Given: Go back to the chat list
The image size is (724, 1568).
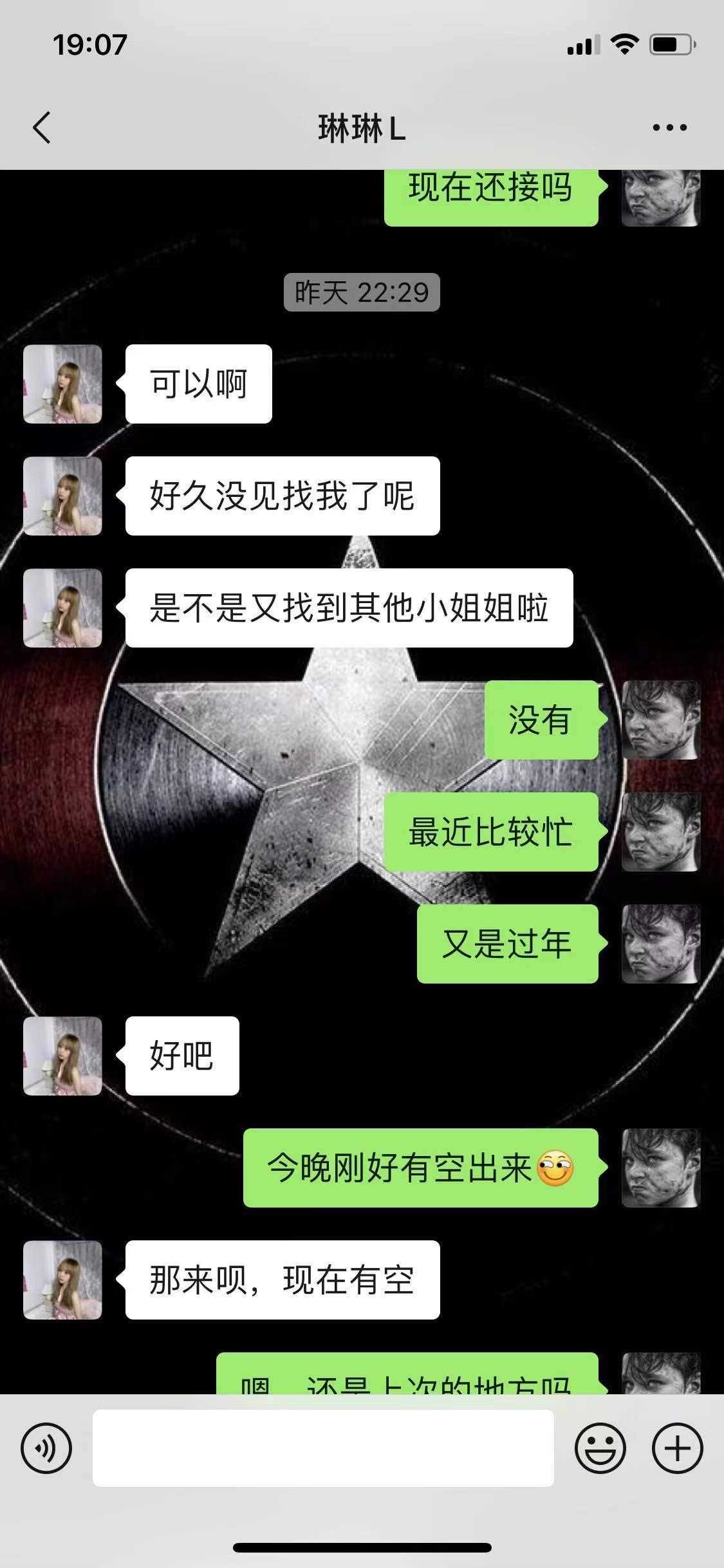Looking at the screenshot, I should point(42,127).
